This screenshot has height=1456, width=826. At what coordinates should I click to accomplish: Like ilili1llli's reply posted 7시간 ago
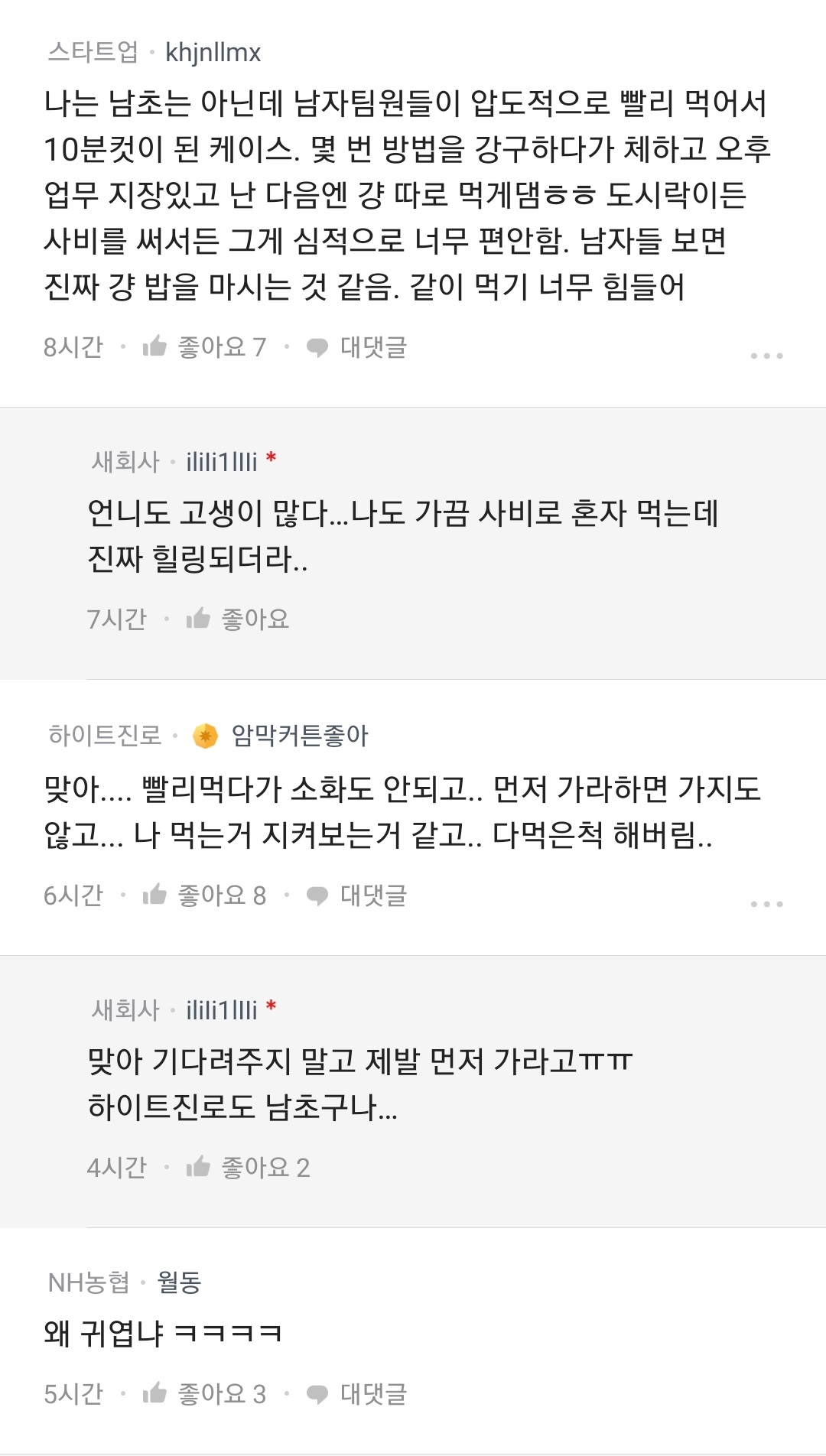(238, 619)
